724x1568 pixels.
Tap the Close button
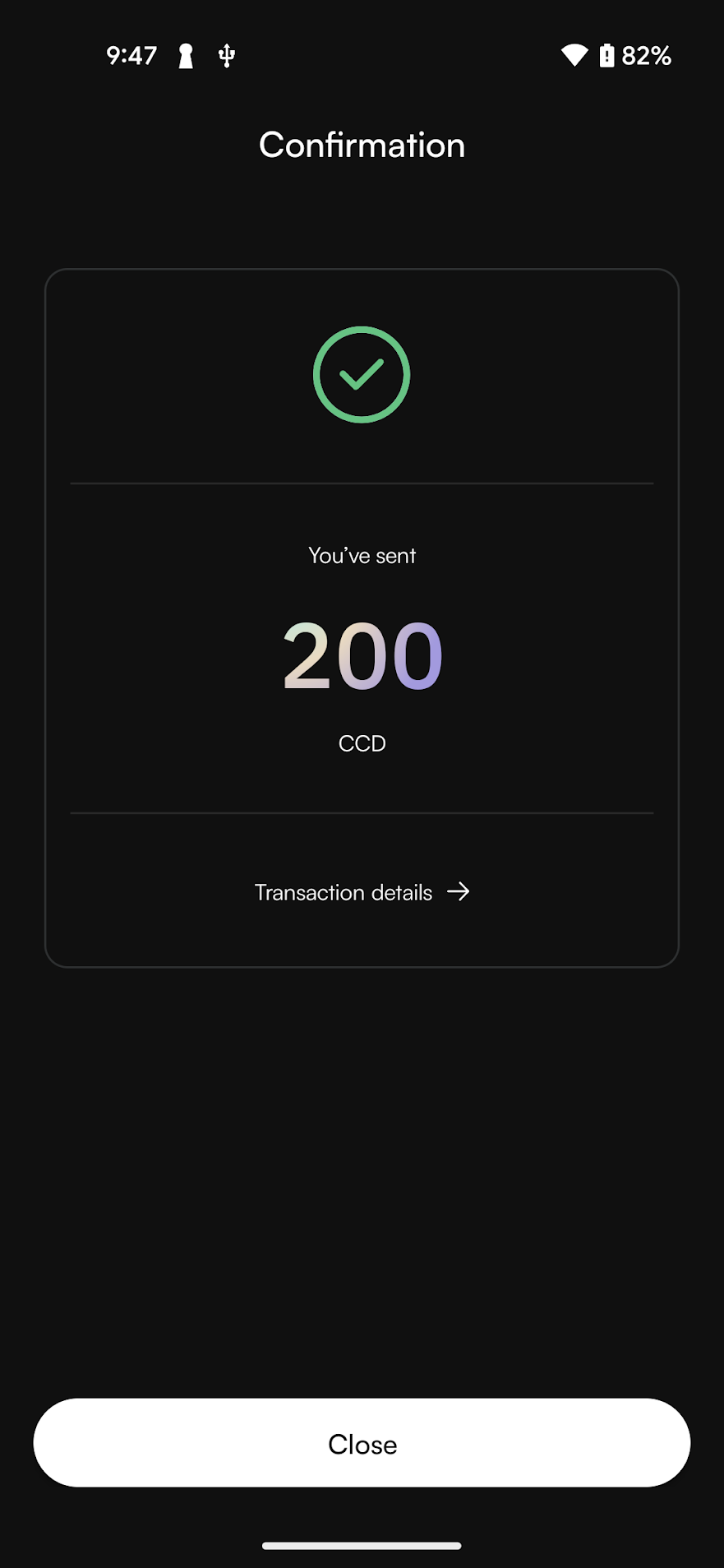click(362, 1443)
